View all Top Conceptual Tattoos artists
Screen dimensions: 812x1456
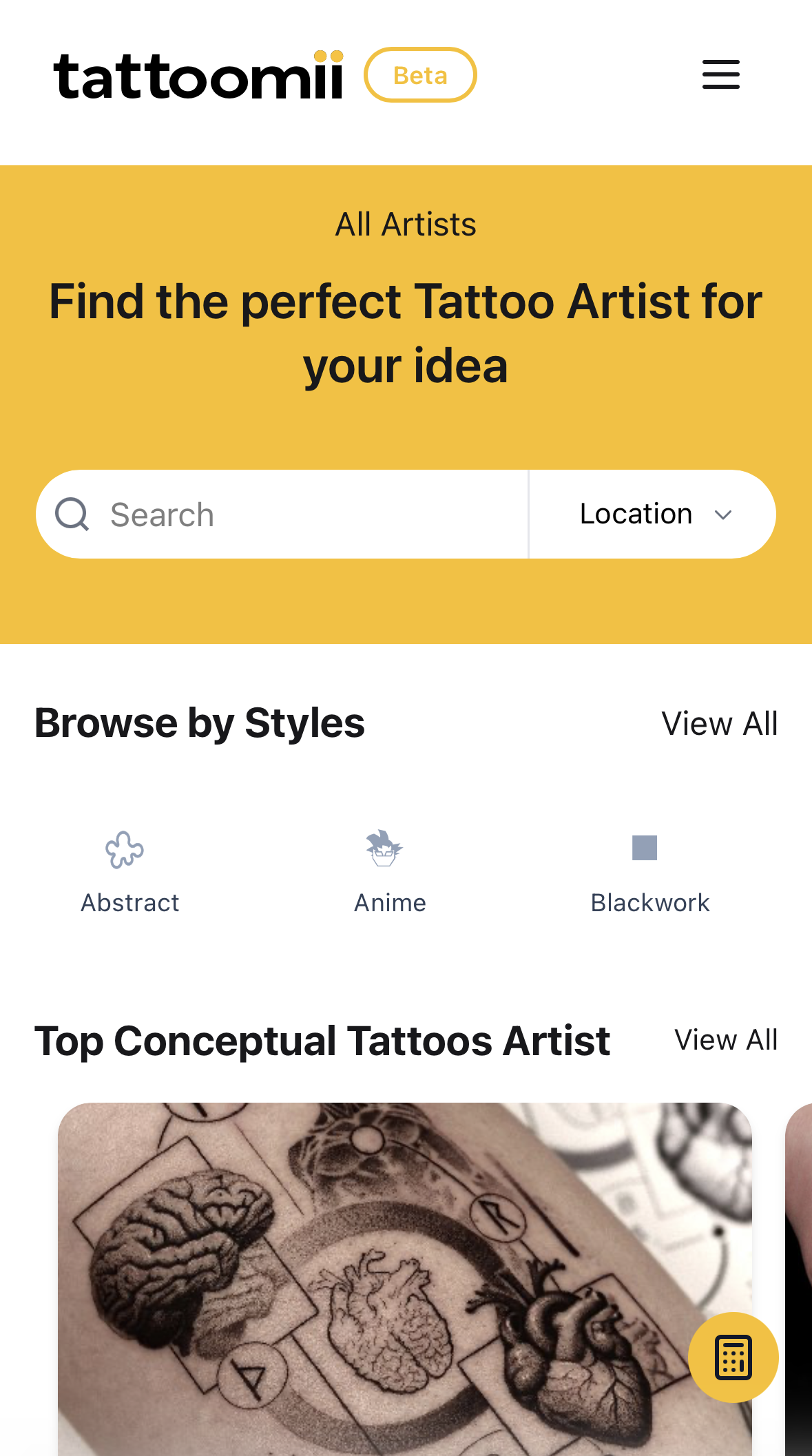point(725,1040)
